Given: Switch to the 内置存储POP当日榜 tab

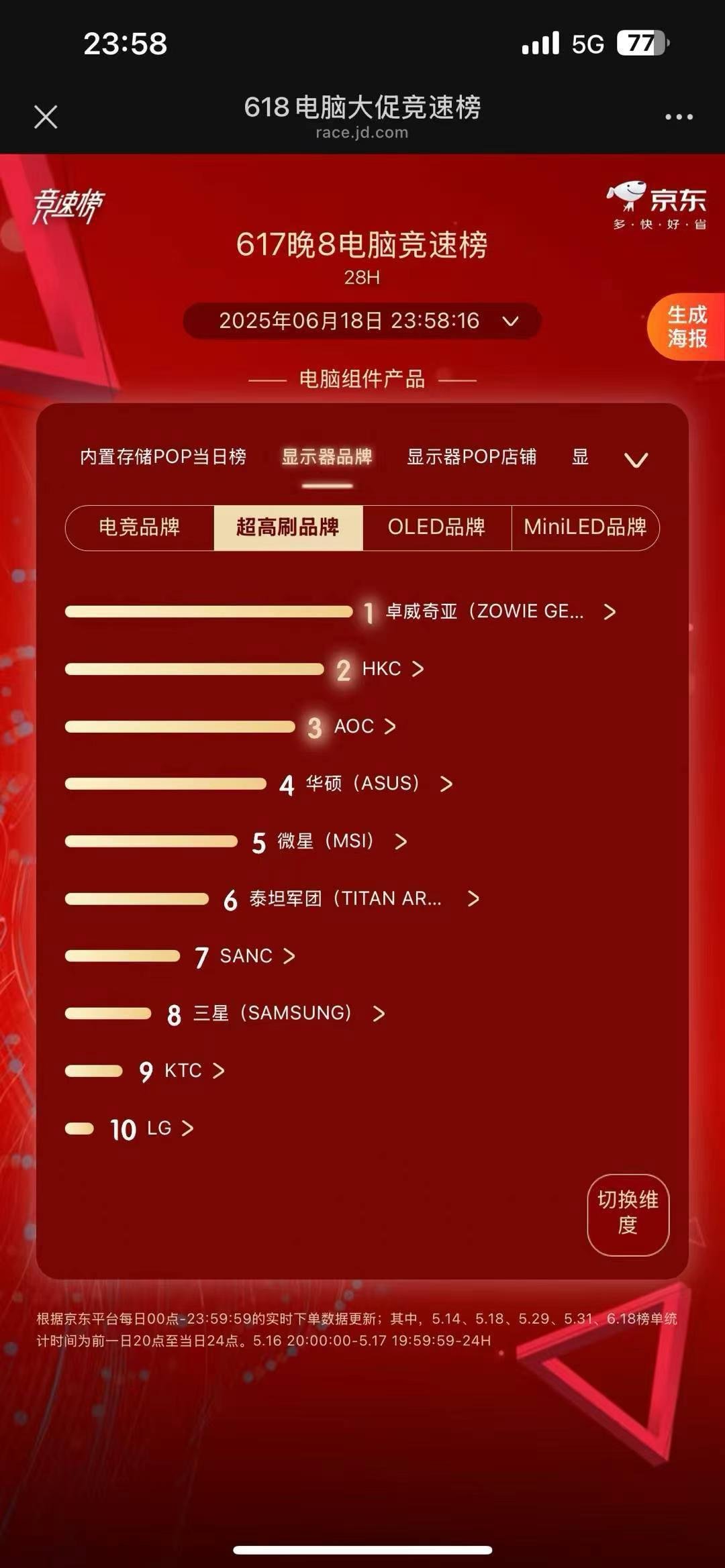Looking at the screenshot, I should coord(163,457).
